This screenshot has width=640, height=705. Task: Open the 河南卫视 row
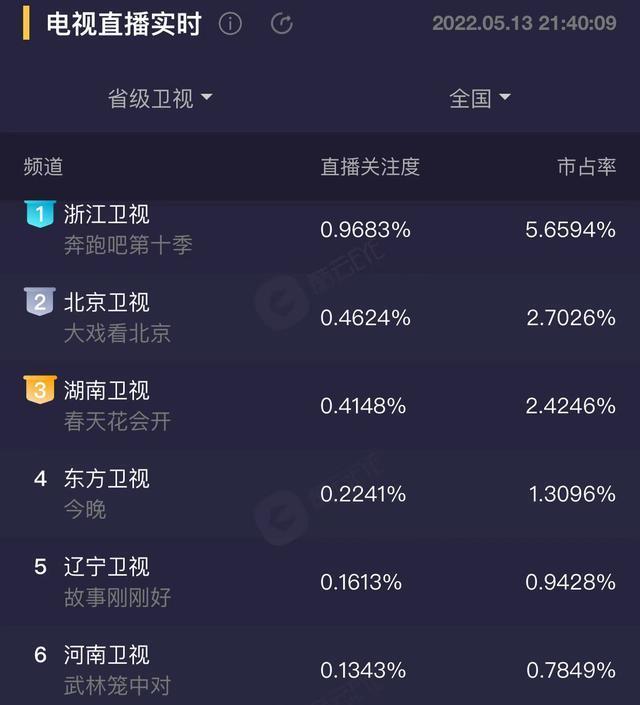coord(320,667)
